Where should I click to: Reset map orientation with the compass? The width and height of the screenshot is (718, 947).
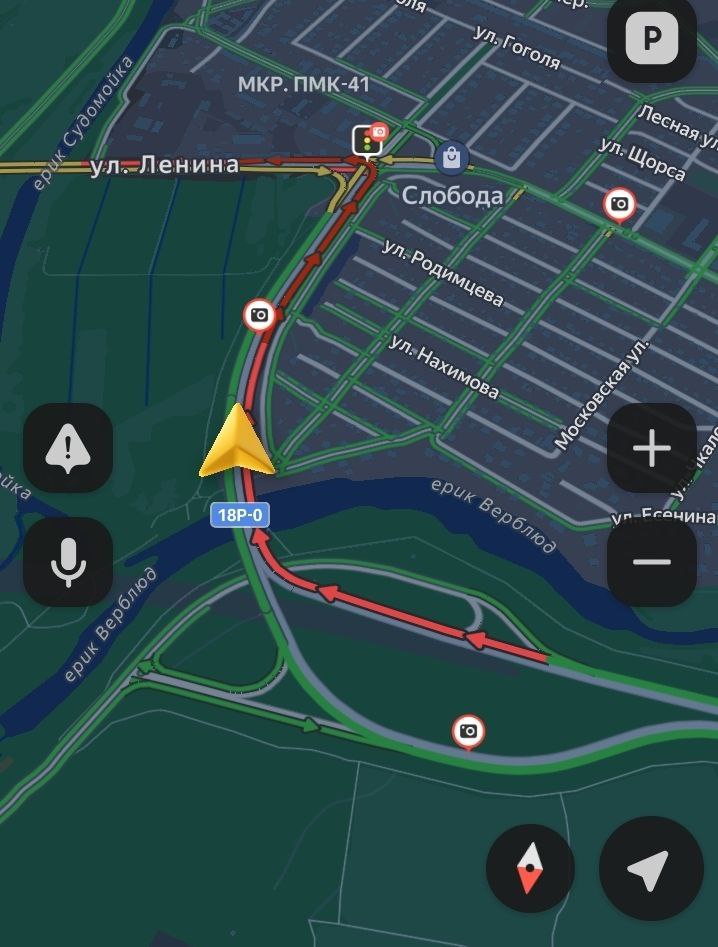click(530, 869)
